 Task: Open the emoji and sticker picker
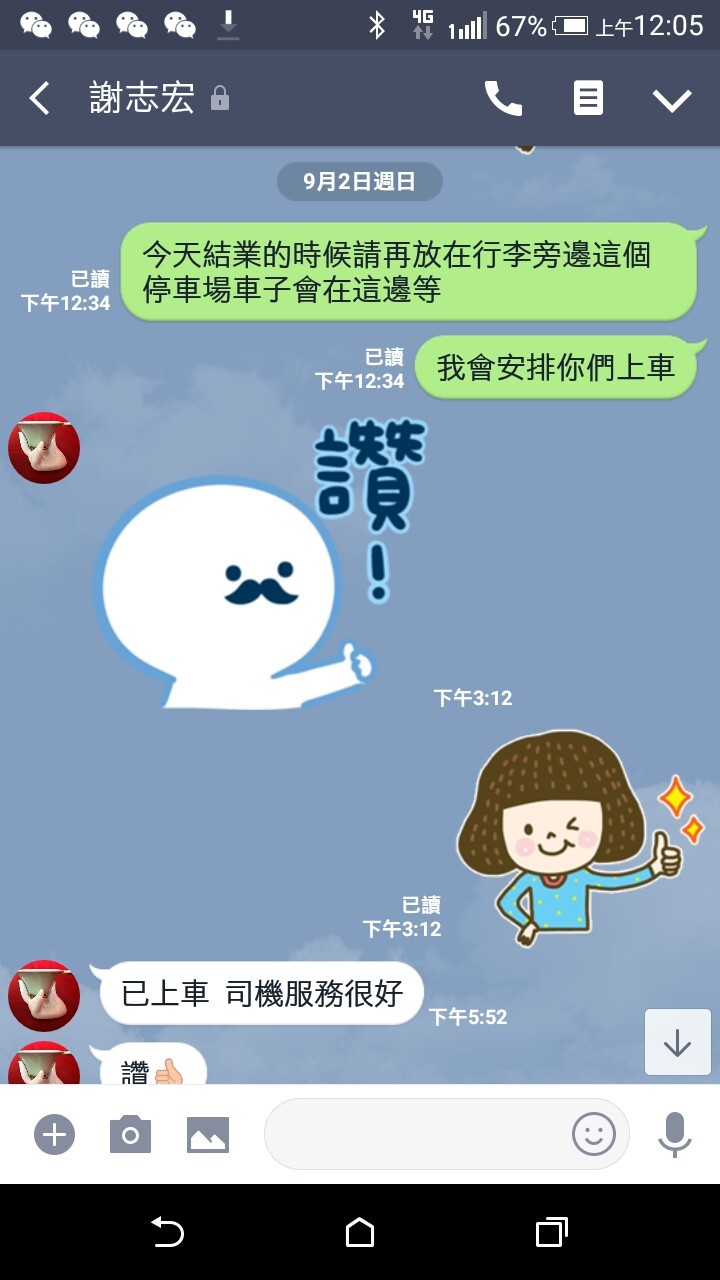tap(593, 1134)
